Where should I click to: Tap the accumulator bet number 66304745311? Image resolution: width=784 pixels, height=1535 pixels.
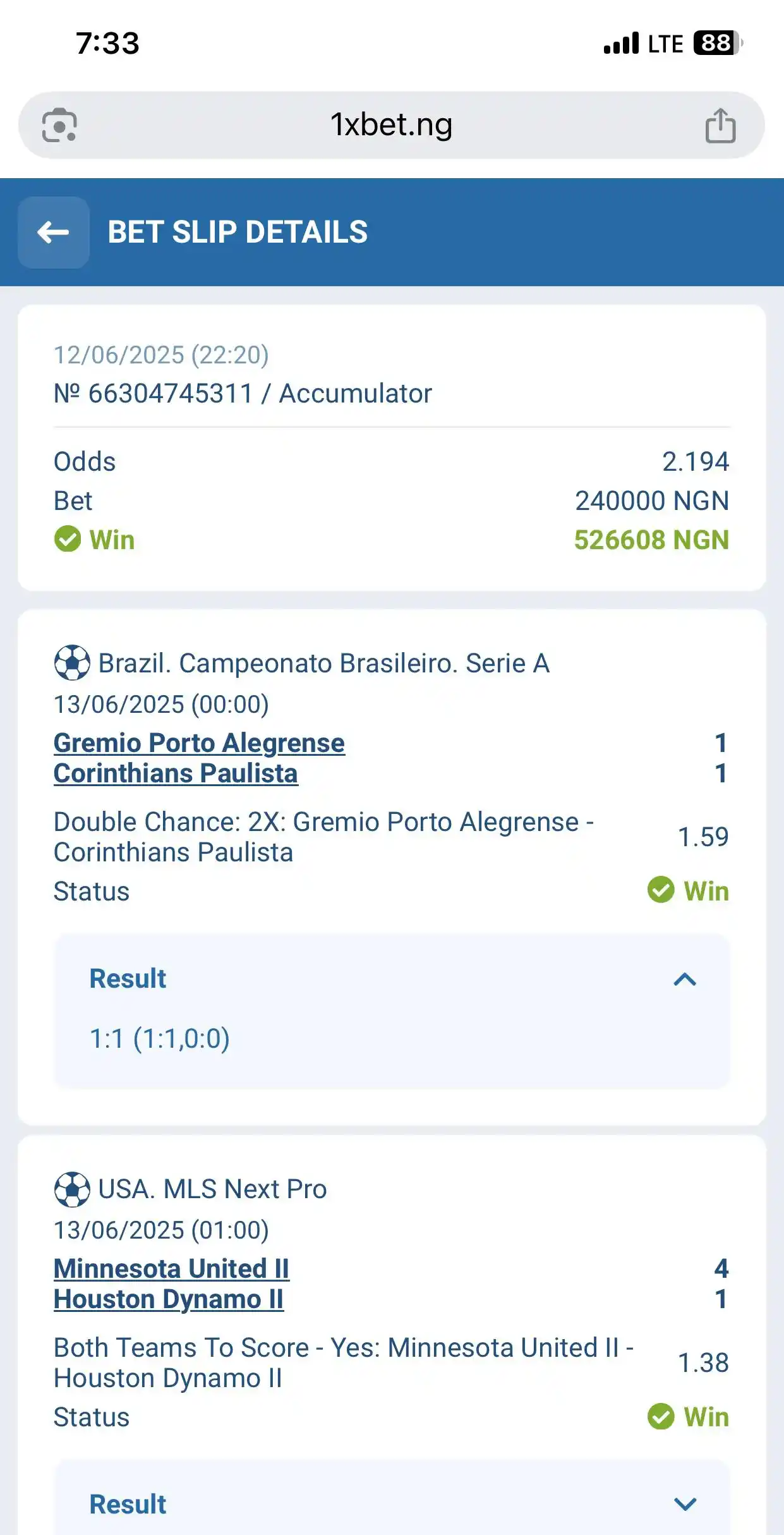(x=243, y=392)
